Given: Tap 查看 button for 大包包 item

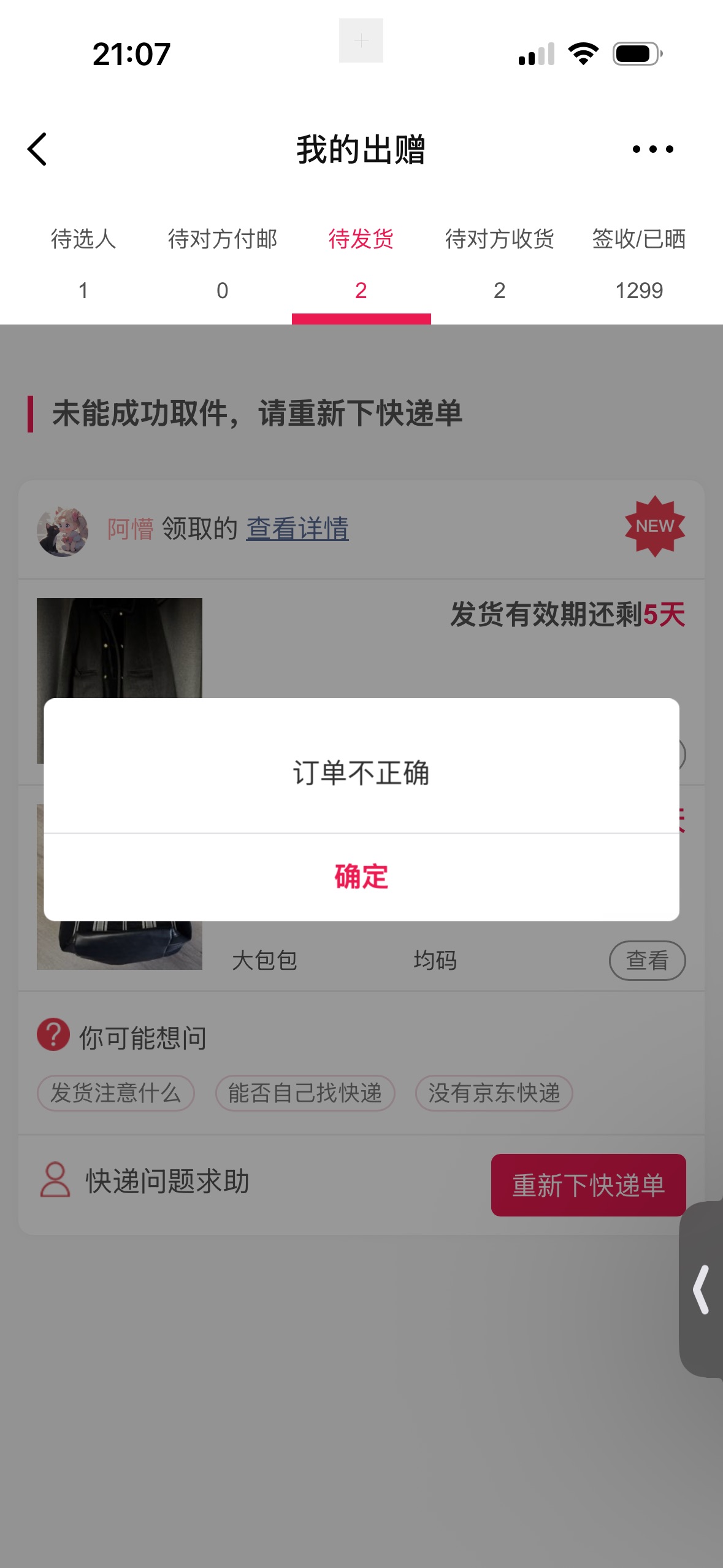Looking at the screenshot, I should pos(647,960).
